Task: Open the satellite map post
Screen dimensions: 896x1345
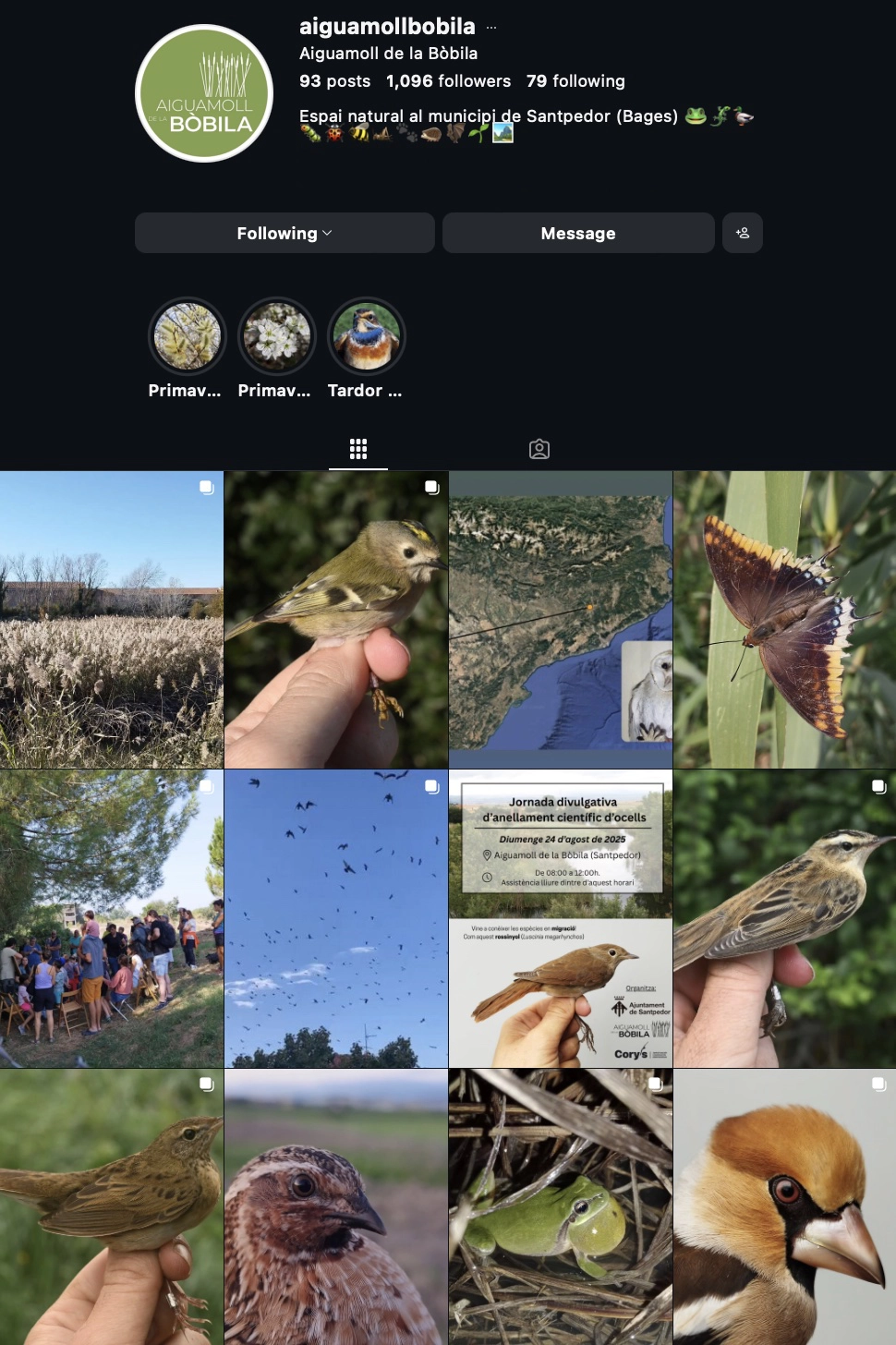Action: pos(561,620)
